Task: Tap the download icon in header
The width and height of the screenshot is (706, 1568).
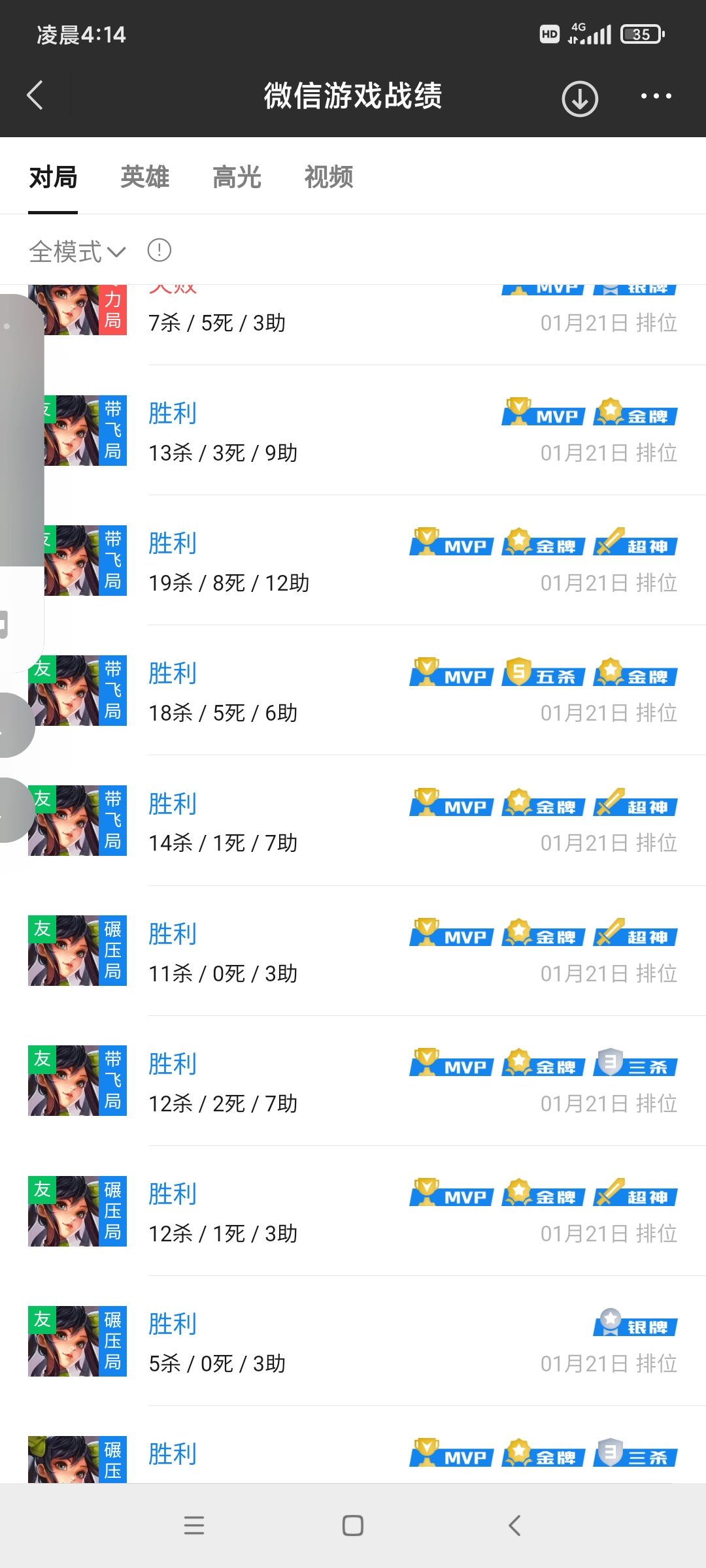Action: pyautogui.click(x=580, y=99)
